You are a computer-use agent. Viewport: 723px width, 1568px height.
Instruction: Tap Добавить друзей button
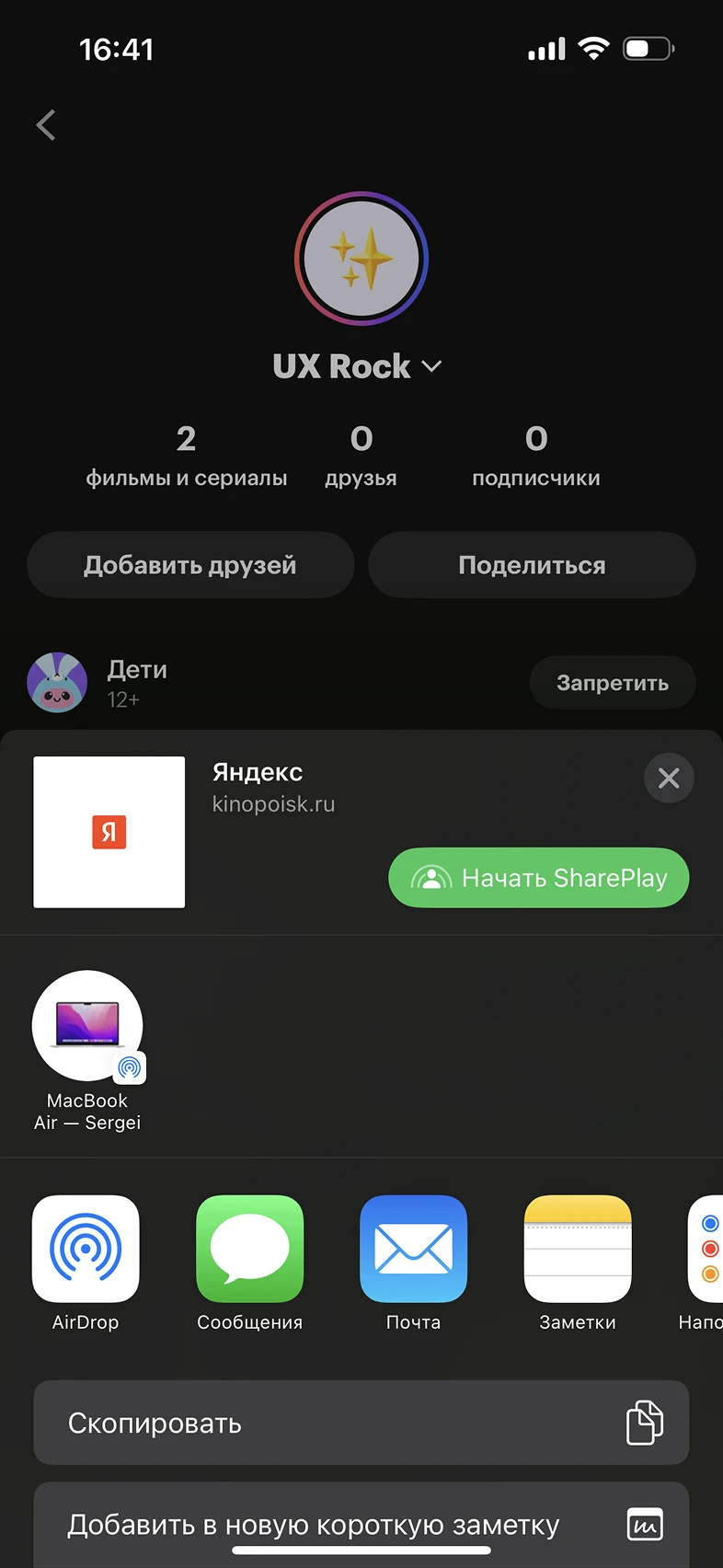tap(190, 565)
